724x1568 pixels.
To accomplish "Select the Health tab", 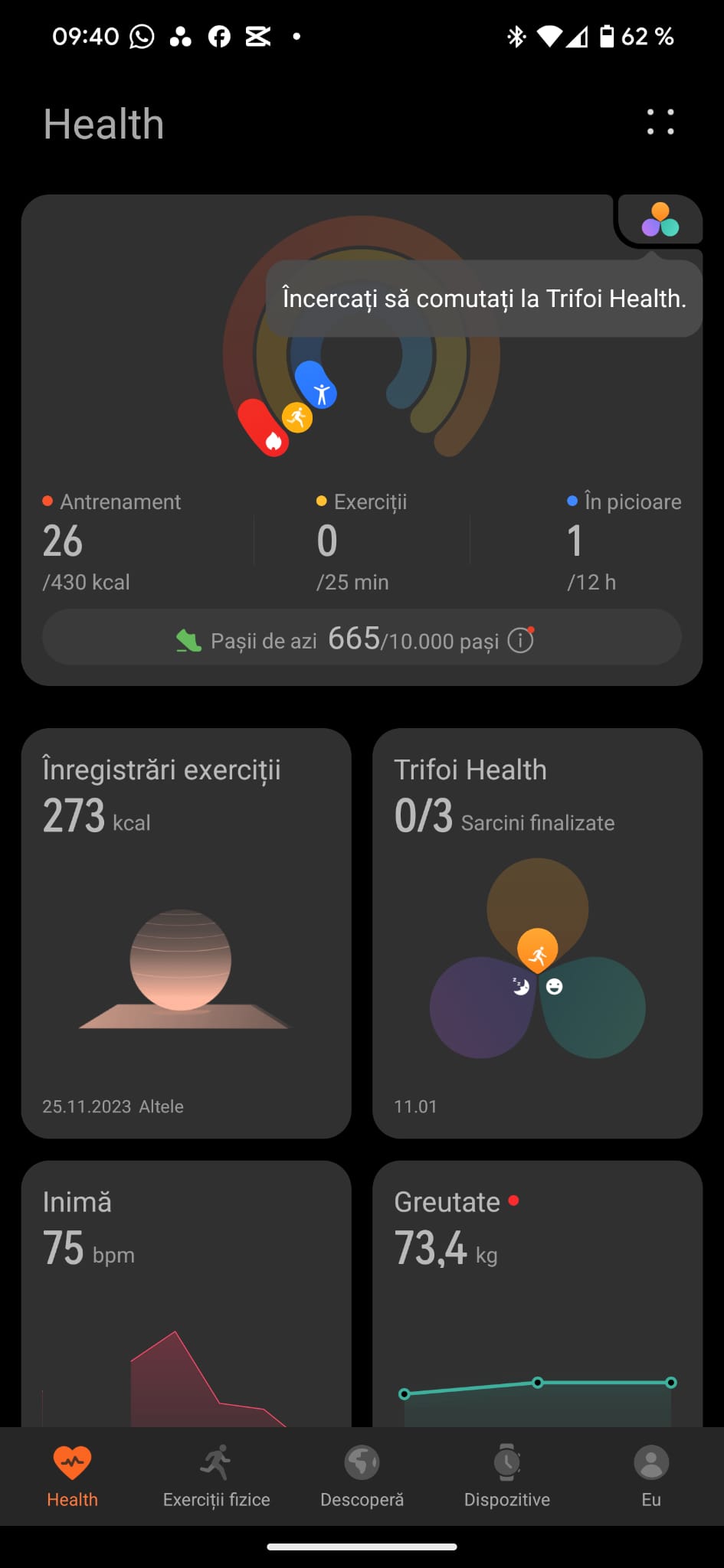I will coord(72,1477).
